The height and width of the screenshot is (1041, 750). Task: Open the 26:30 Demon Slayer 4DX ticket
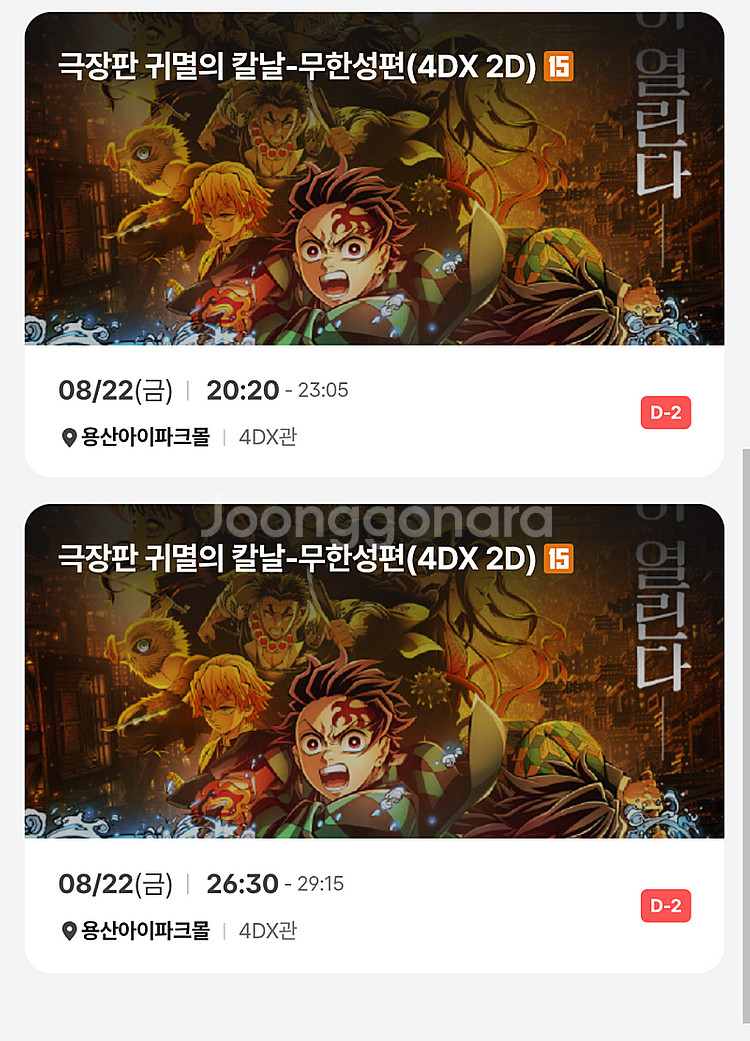(x=374, y=738)
